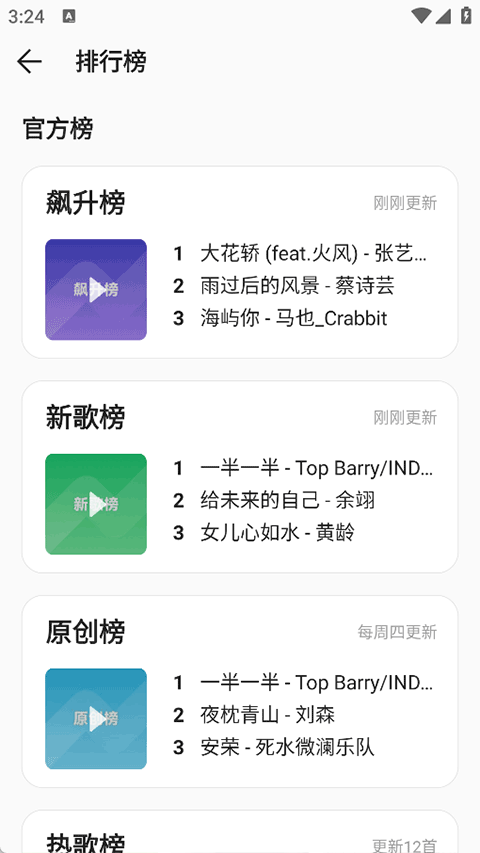Open the 原创榜 chart card
This screenshot has height=853, width=480.
[240, 691]
